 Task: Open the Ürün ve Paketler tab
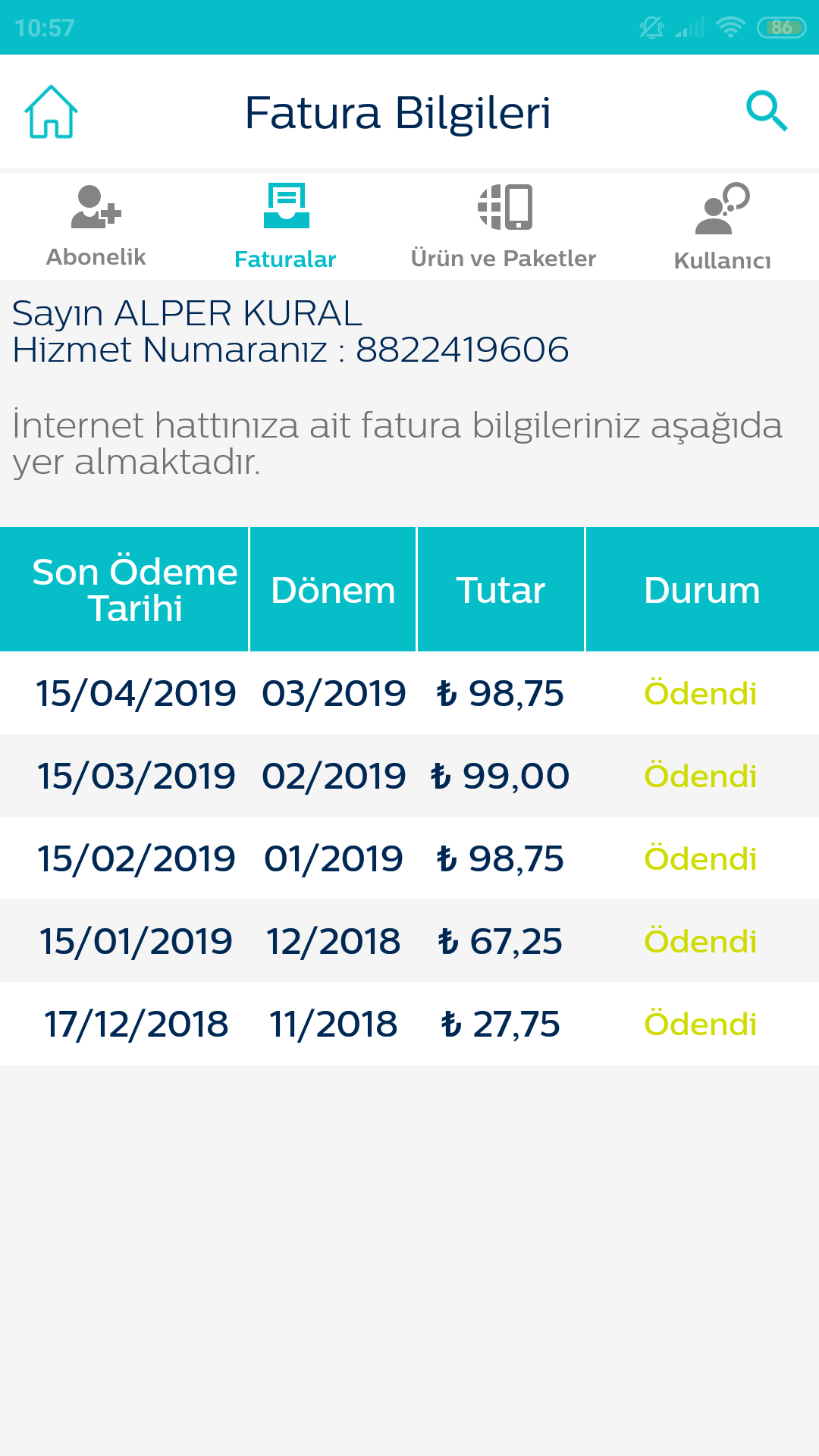(504, 226)
